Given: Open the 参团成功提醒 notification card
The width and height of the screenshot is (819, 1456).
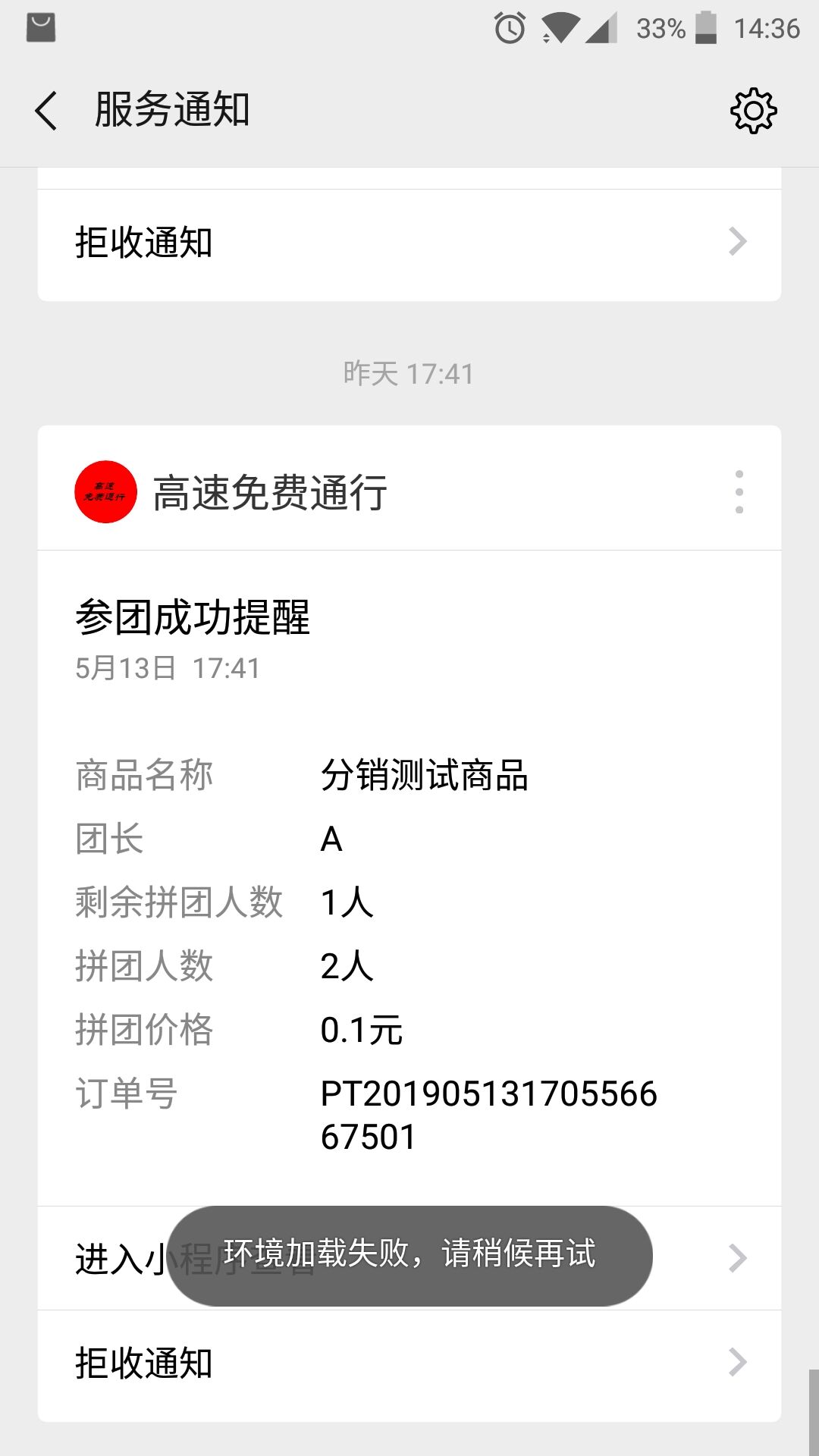Looking at the screenshot, I should pyautogui.click(x=409, y=872).
